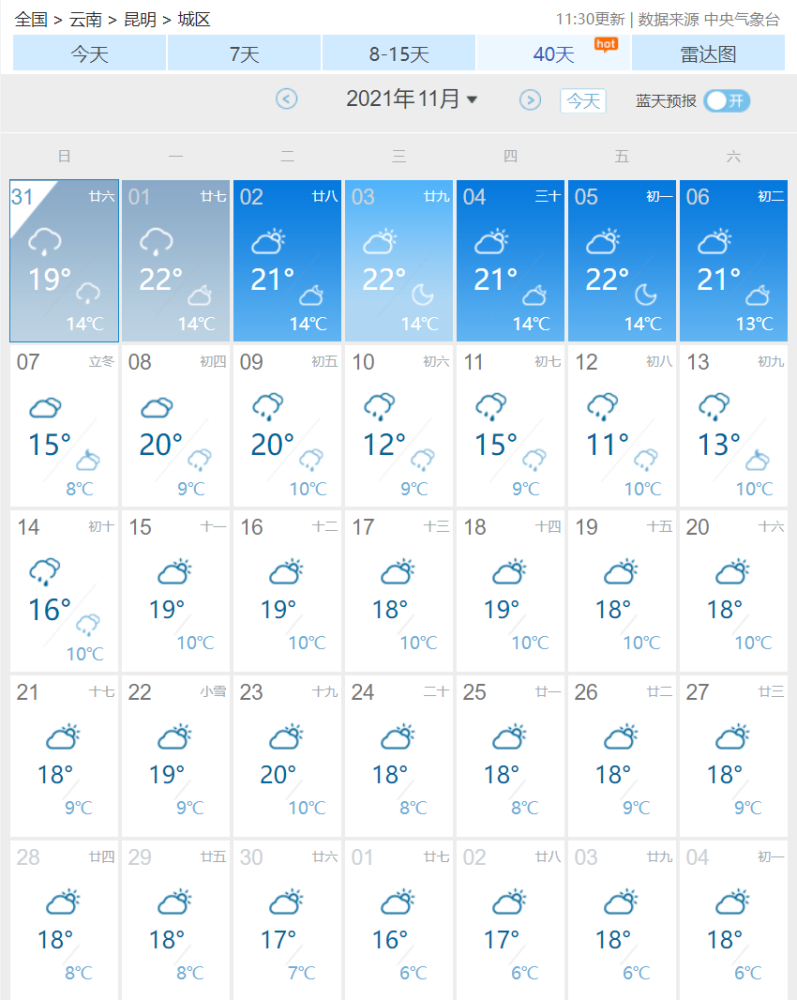Select the highlighted day 31 cell
The height and width of the screenshot is (1000, 797).
pos(64,261)
